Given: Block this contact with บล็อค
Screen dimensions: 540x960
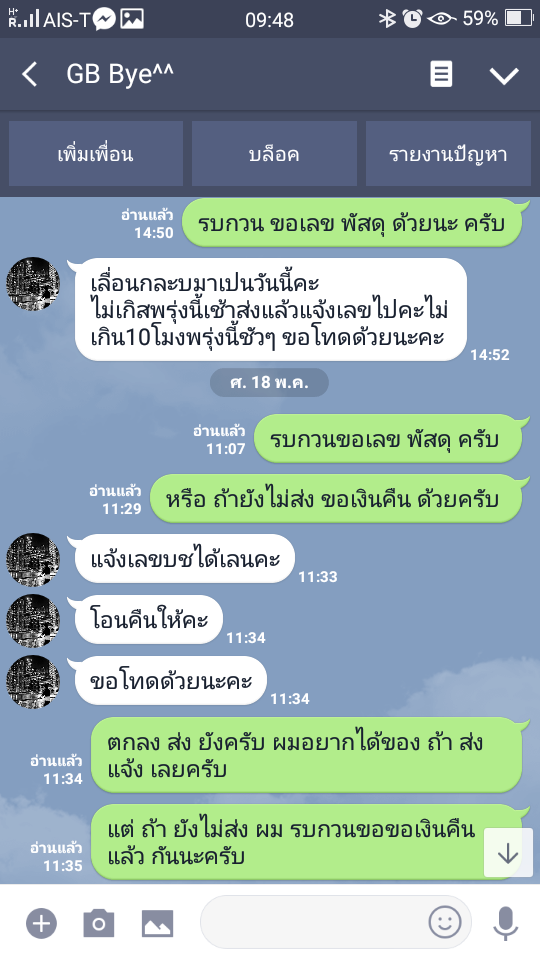Looking at the screenshot, I should click(x=274, y=154).
